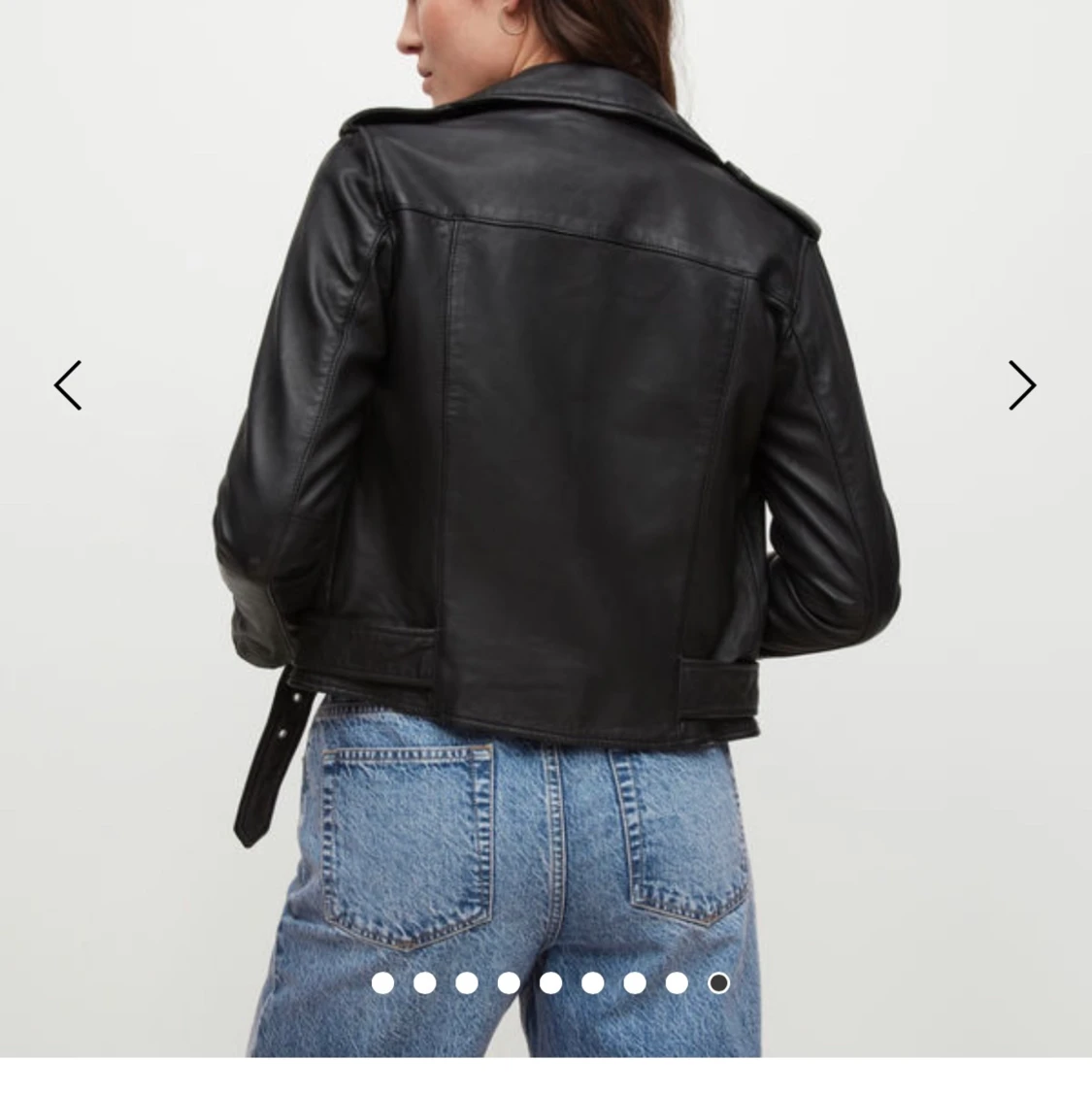Select the second carousel dot
The width and height of the screenshot is (1092, 1093).
[423, 982]
